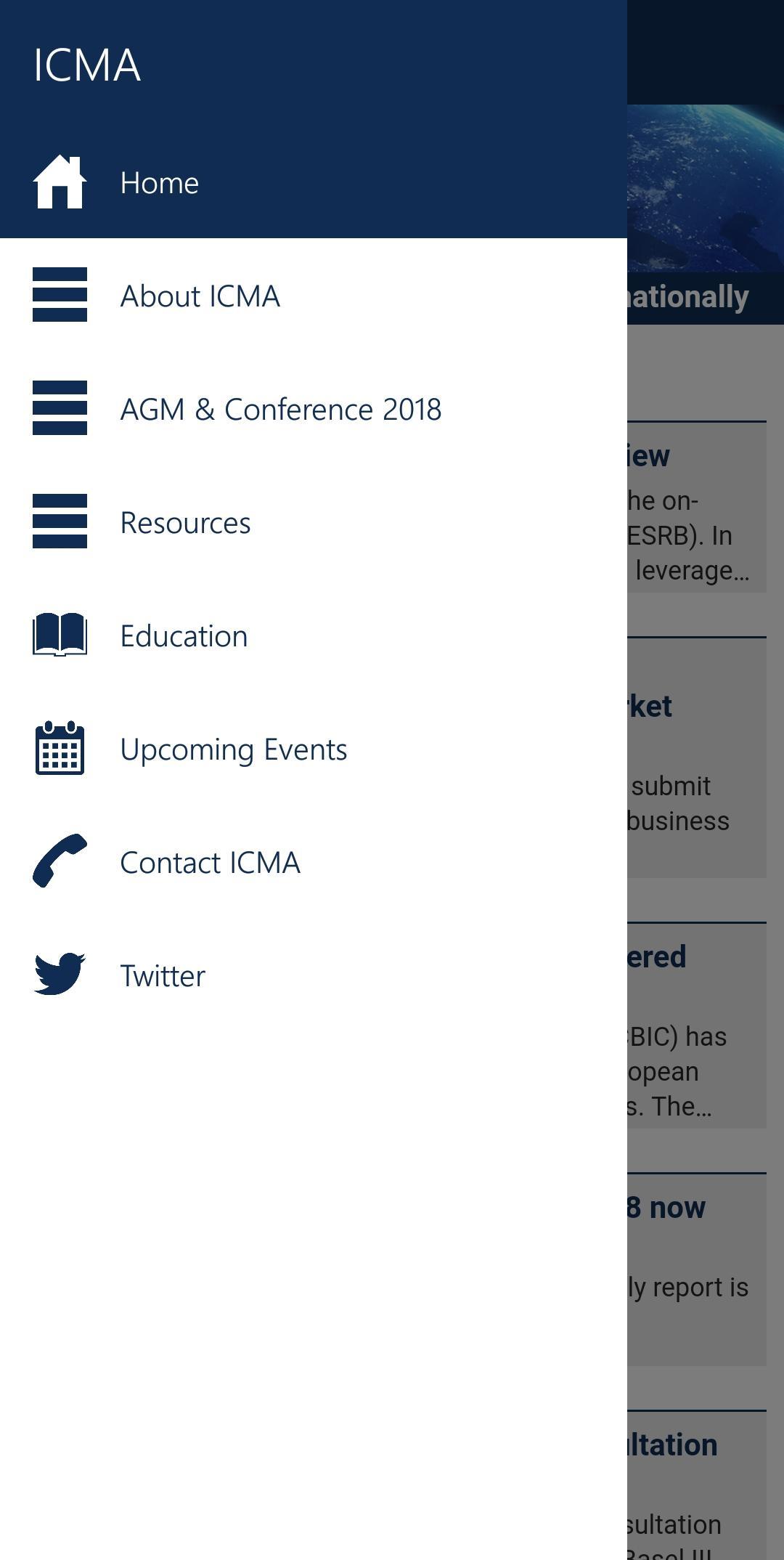Viewport: 784px width, 1560px height.
Task: Select the Home icon in the drawer
Action: pyautogui.click(x=60, y=182)
